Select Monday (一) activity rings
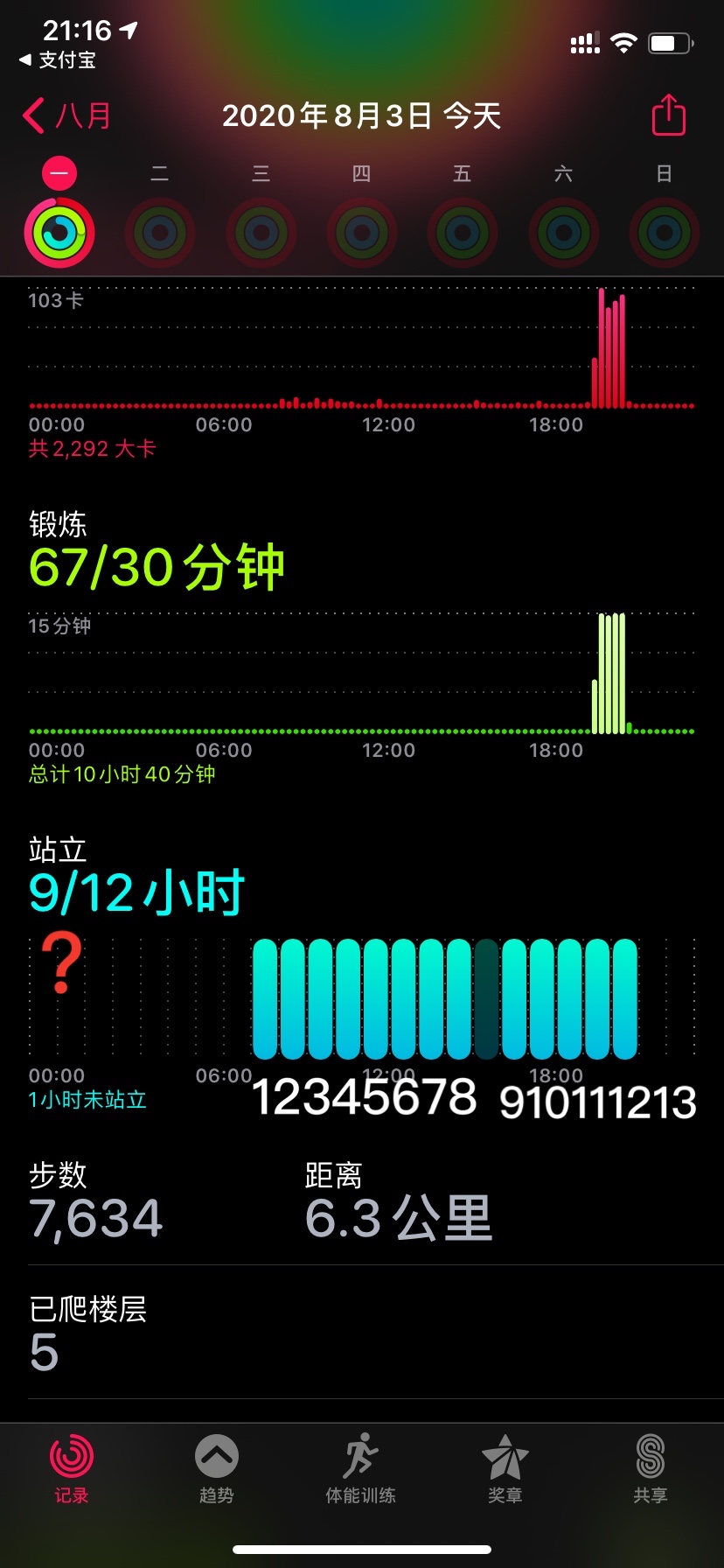 [59, 233]
